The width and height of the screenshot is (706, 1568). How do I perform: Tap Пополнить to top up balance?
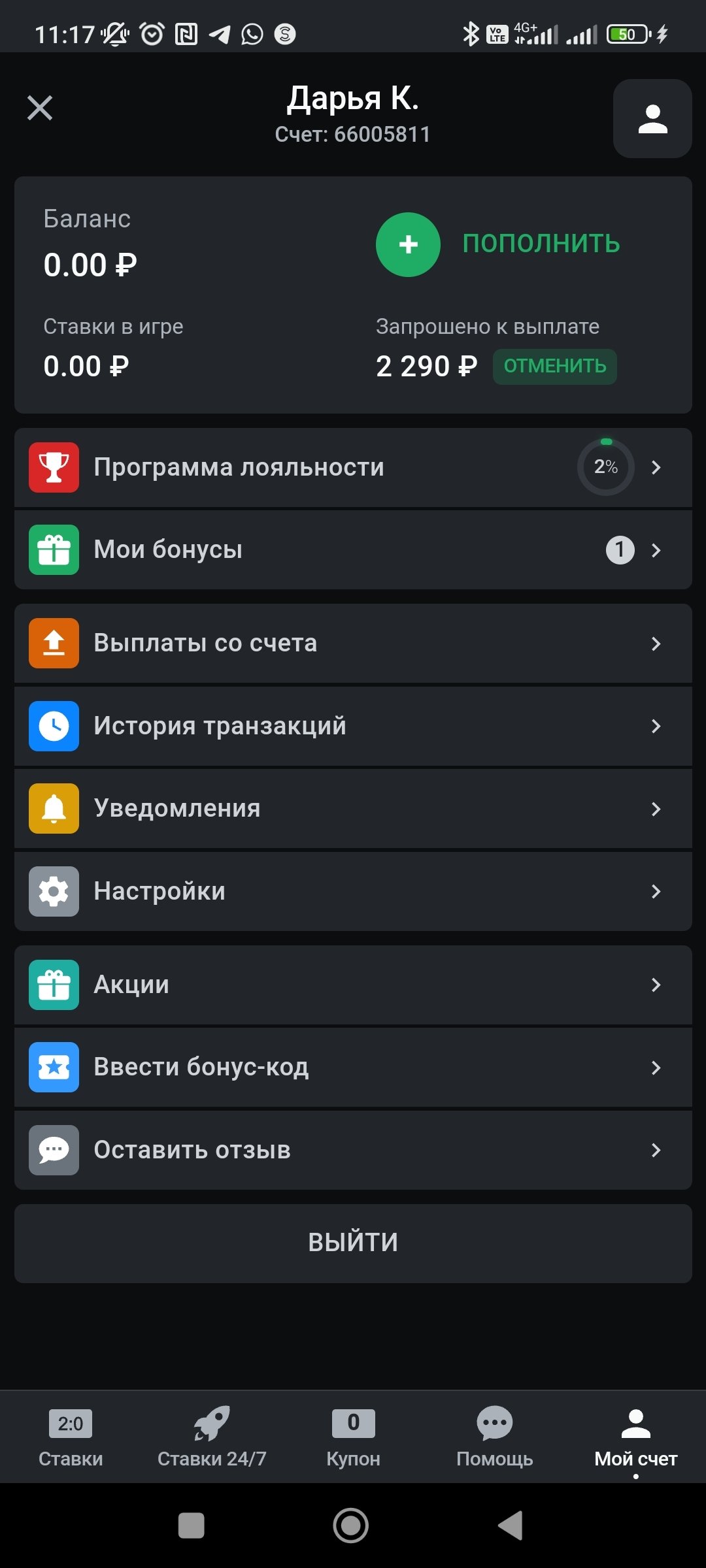498,244
